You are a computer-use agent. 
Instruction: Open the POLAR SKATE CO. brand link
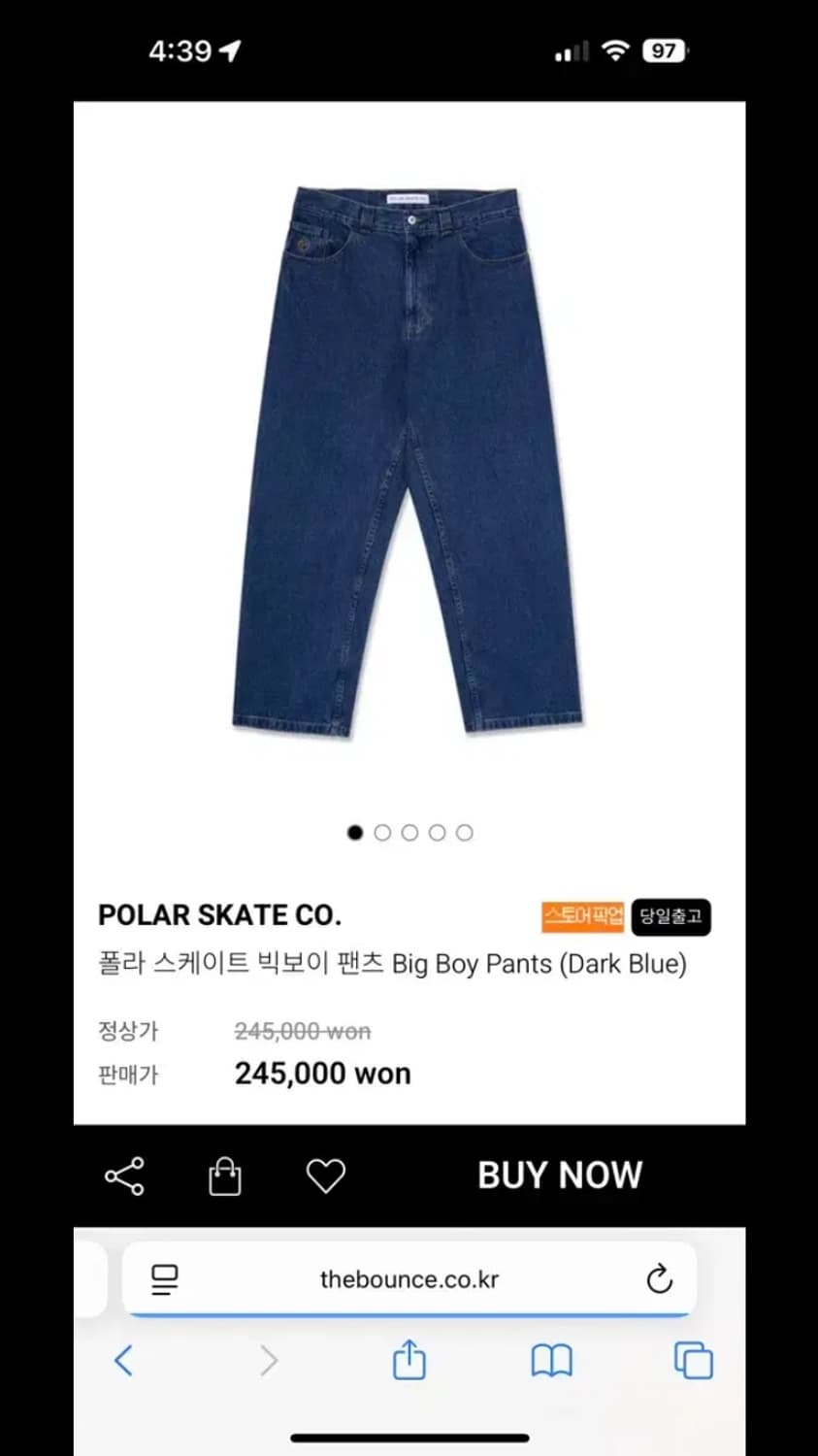click(218, 914)
